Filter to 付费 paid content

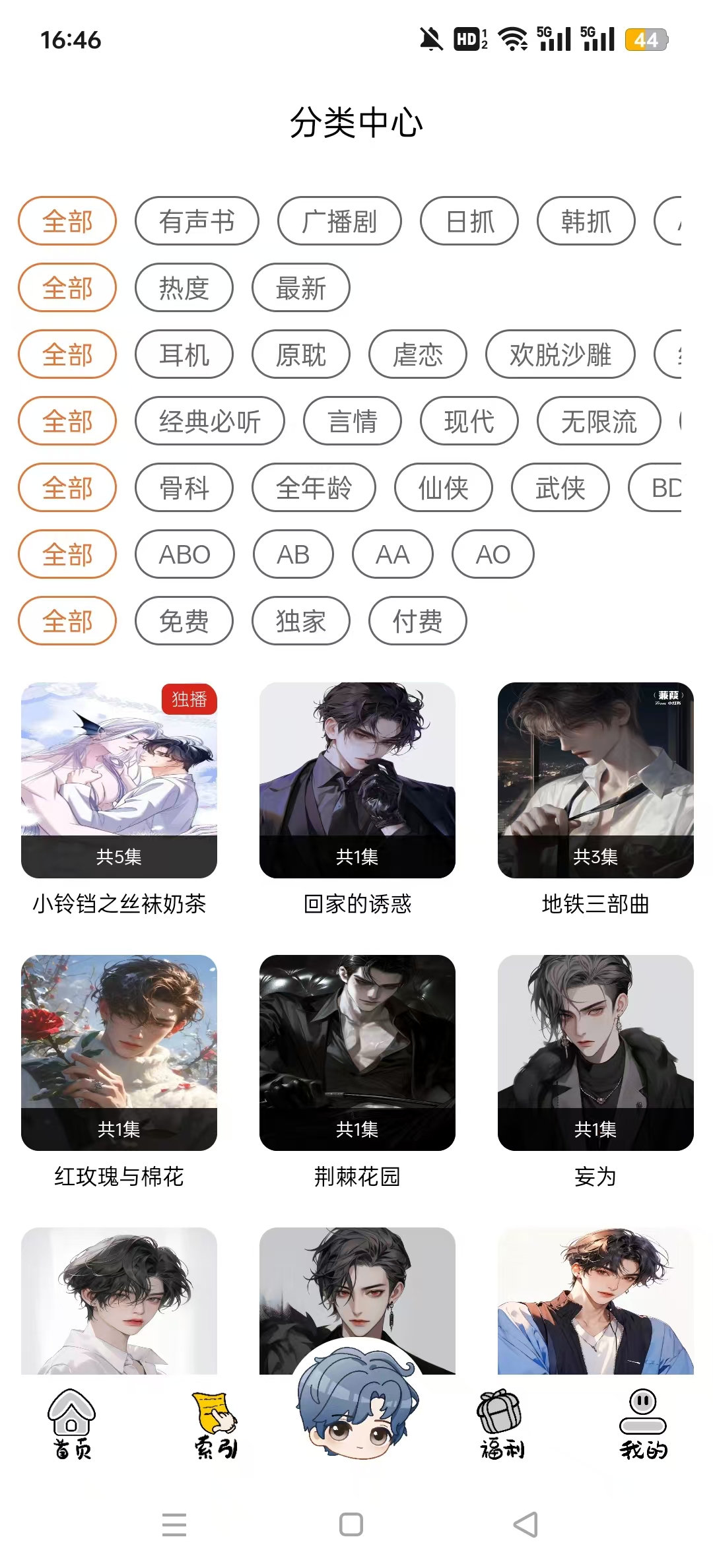click(x=418, y=621)
